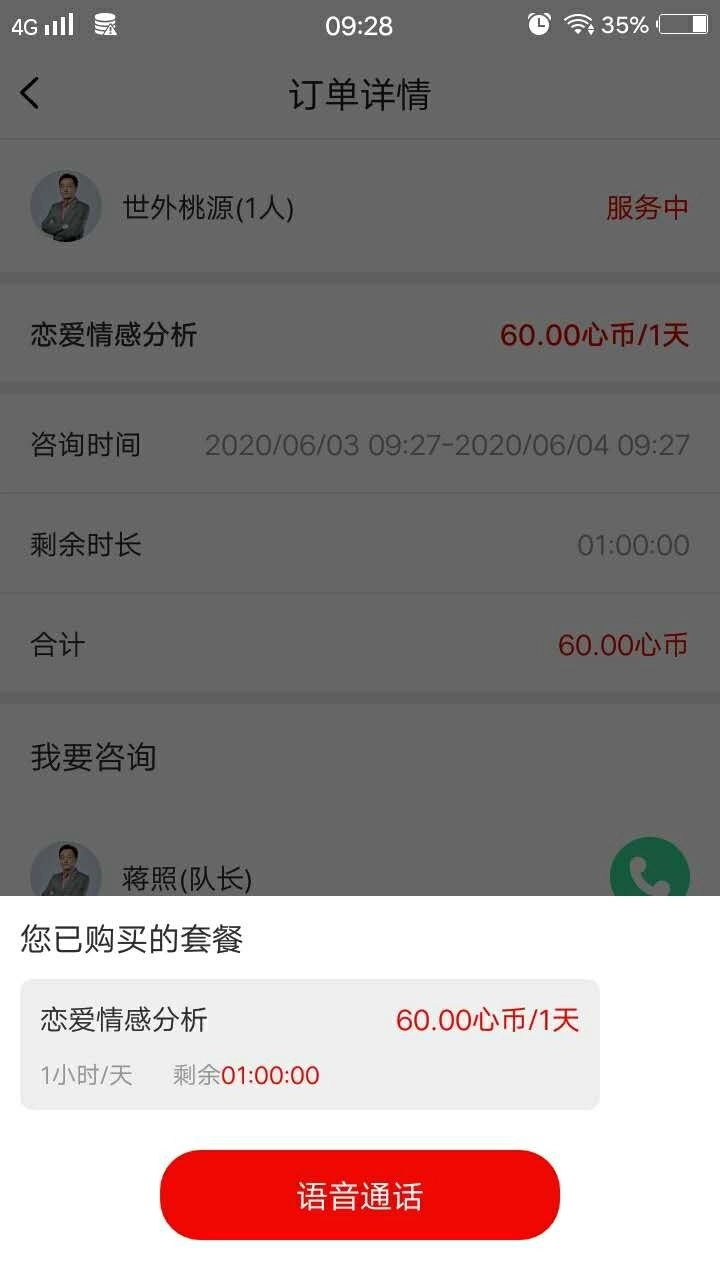Viewport: 720px width, 1280px height.
Task: Select the 订单详情 title
Action: (x=360, y=94)
